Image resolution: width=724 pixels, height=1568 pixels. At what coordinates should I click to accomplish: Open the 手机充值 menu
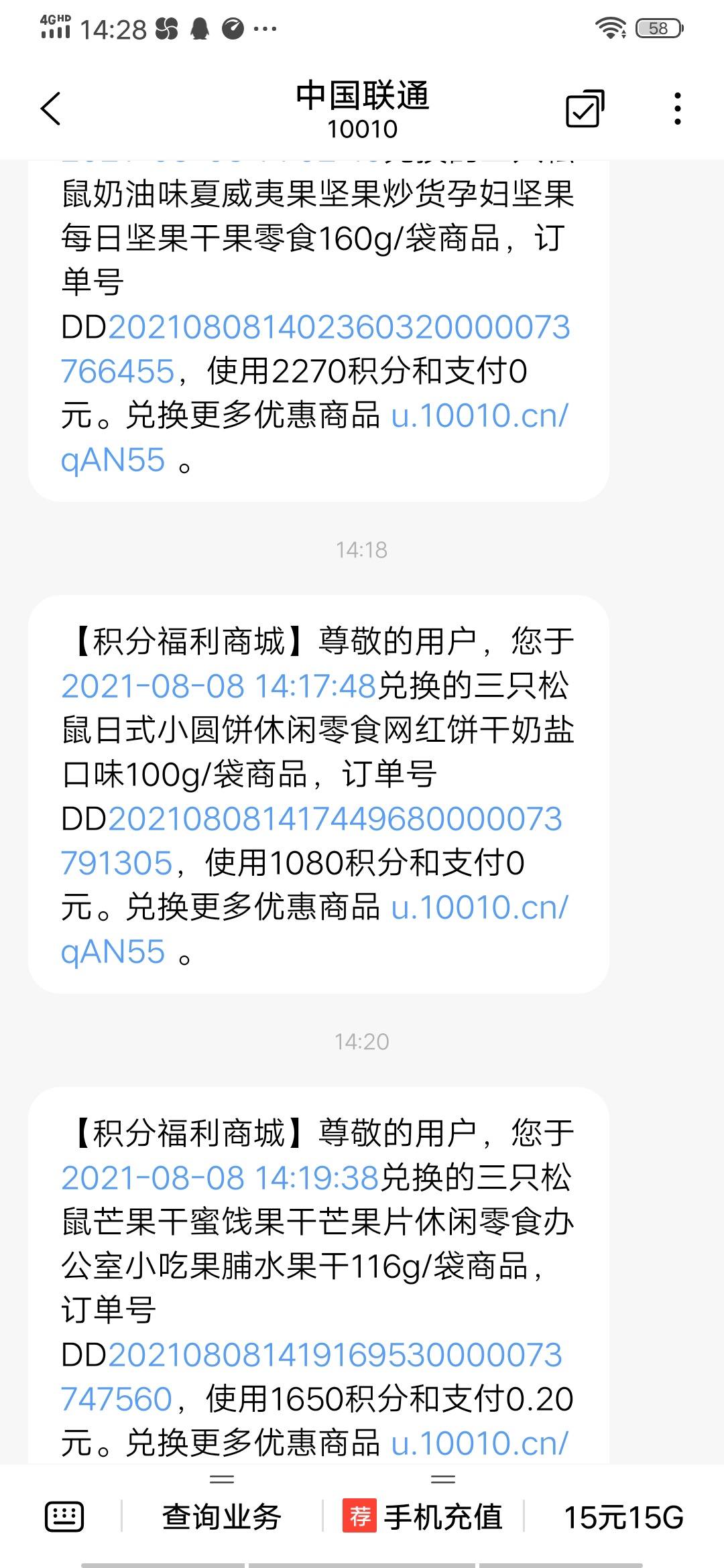coord(423,1517)
